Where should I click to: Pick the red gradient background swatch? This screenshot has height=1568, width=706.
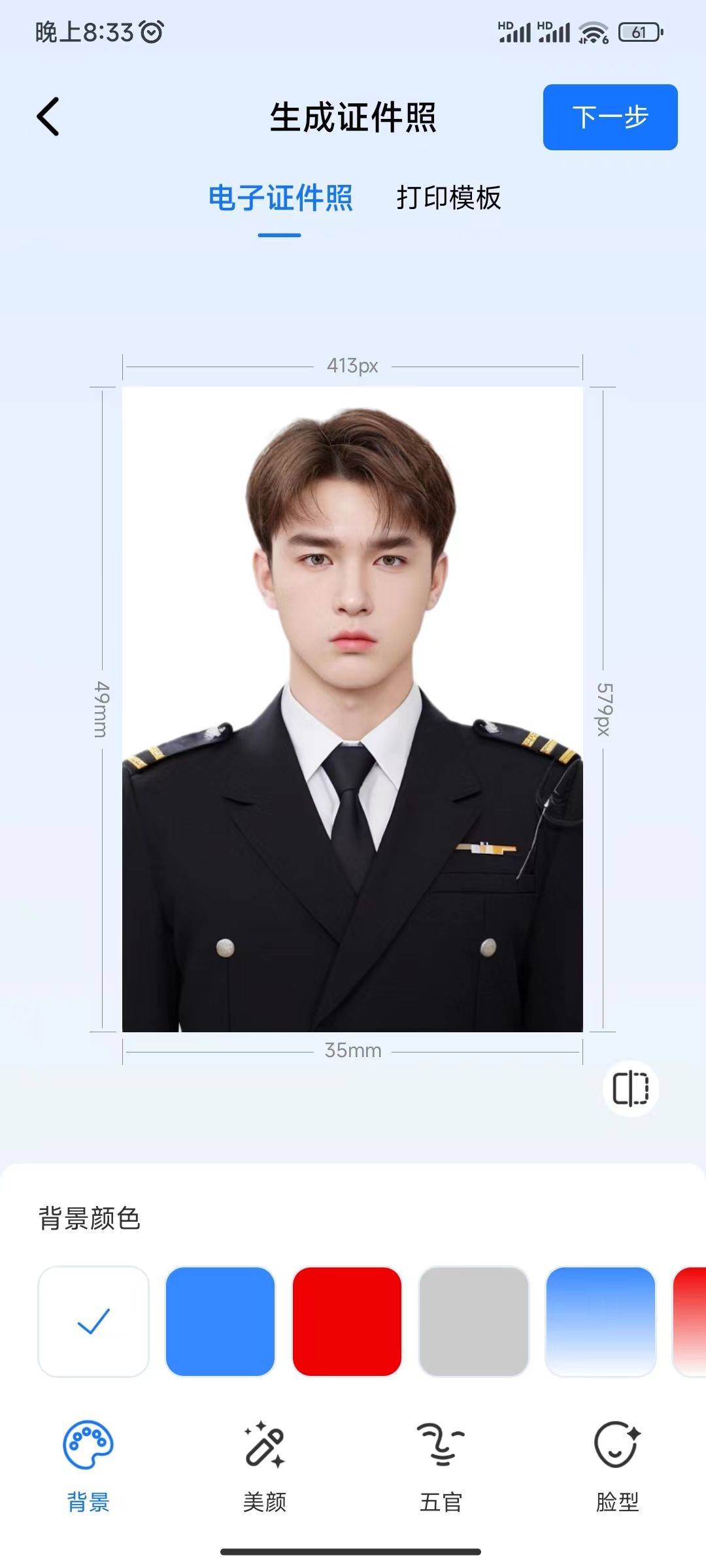tap(692, 1321)
